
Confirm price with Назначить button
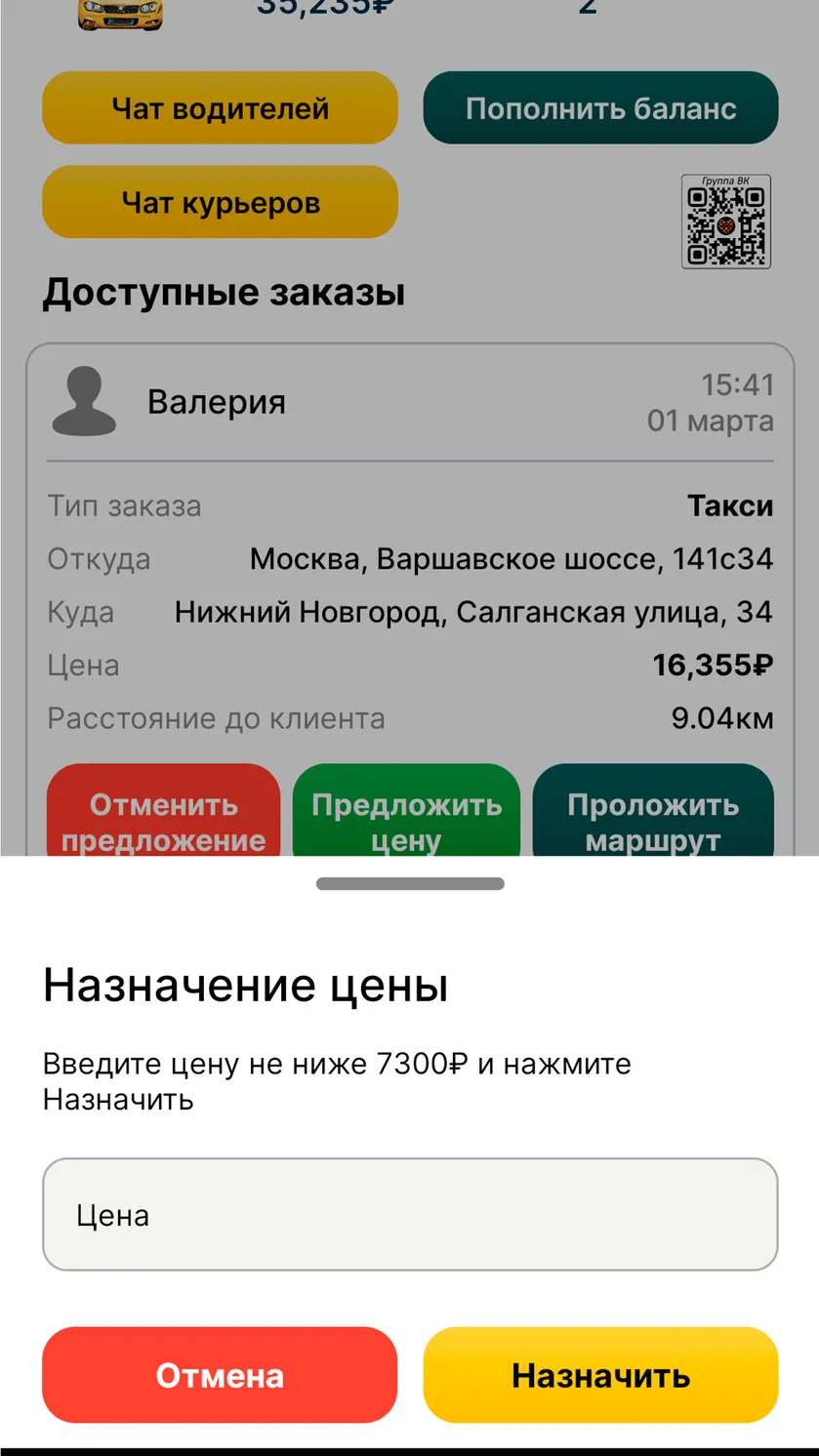coord(600,1375)
